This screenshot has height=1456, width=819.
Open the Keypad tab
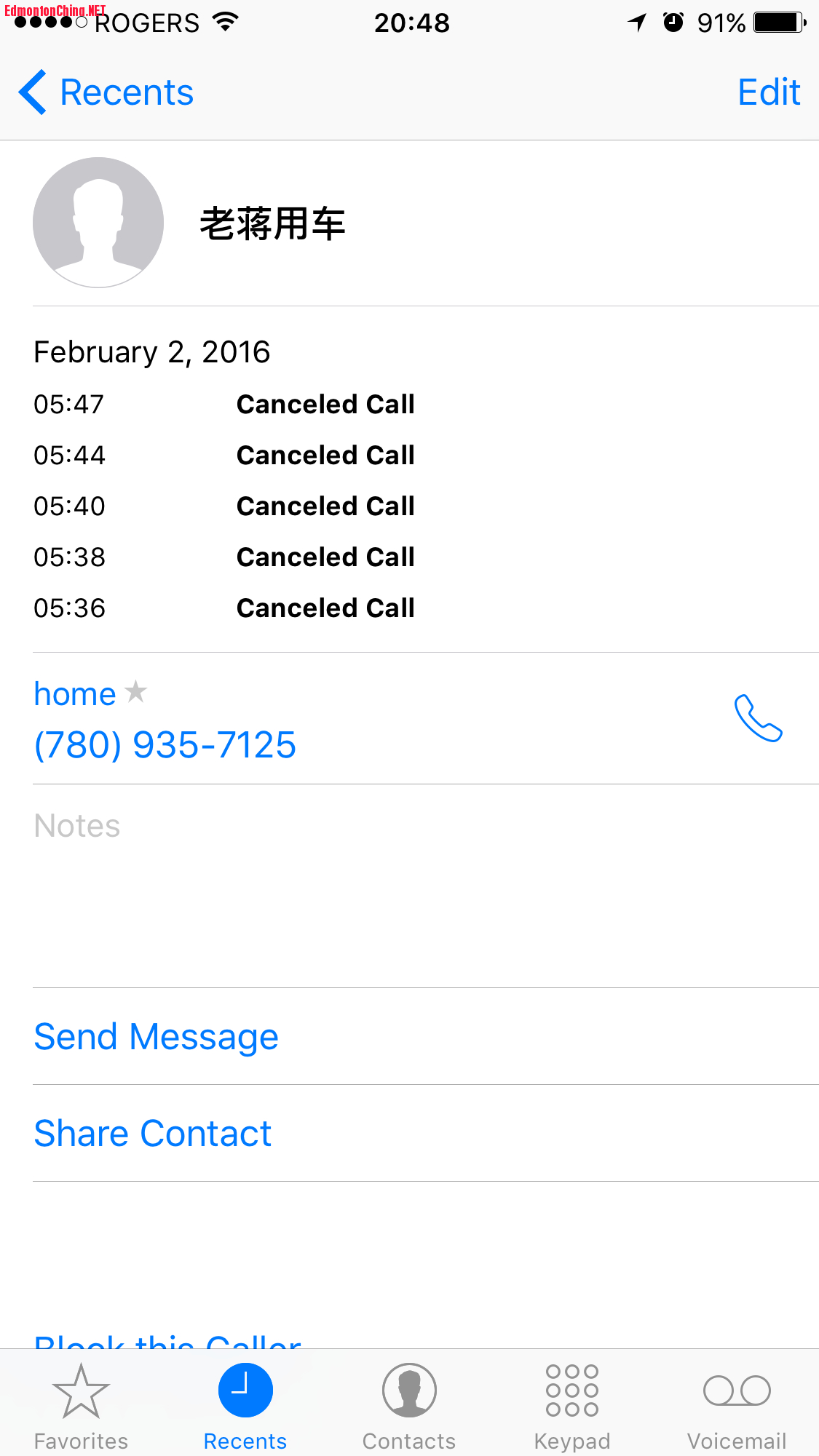click(x=572, y=1406)
